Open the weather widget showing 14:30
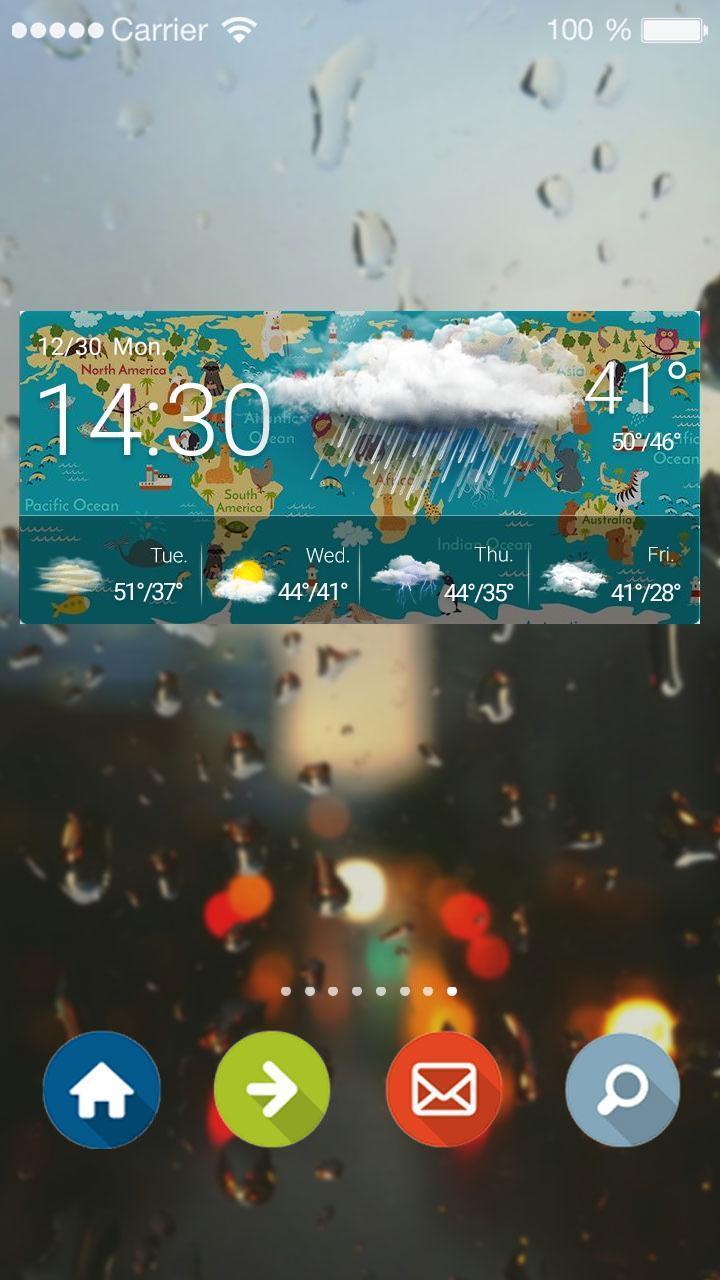The image size is (720, 1280). pos(359,467)
